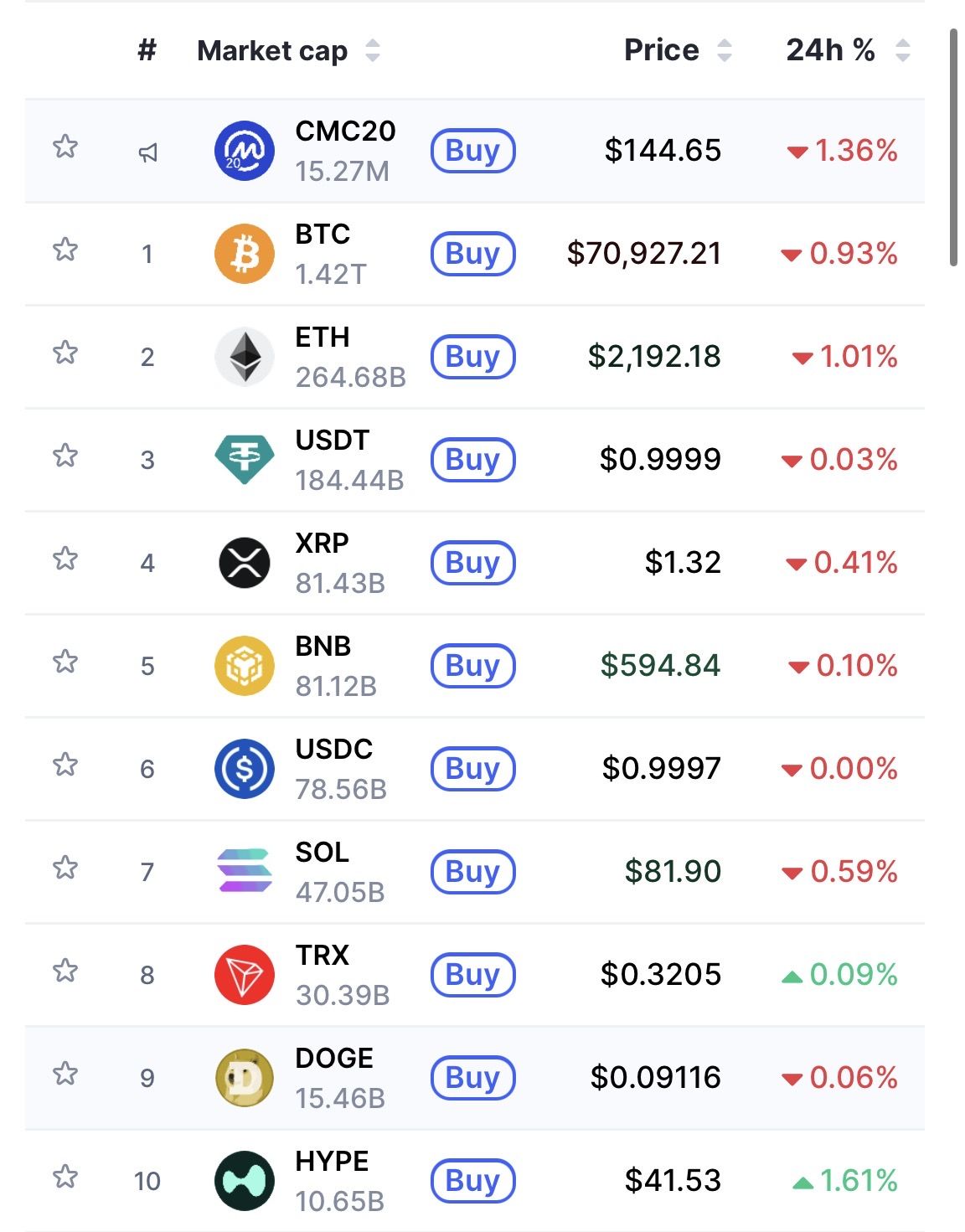Add SOL to watchlist star
Screen dimensions: 965x1232
point(65,868)
